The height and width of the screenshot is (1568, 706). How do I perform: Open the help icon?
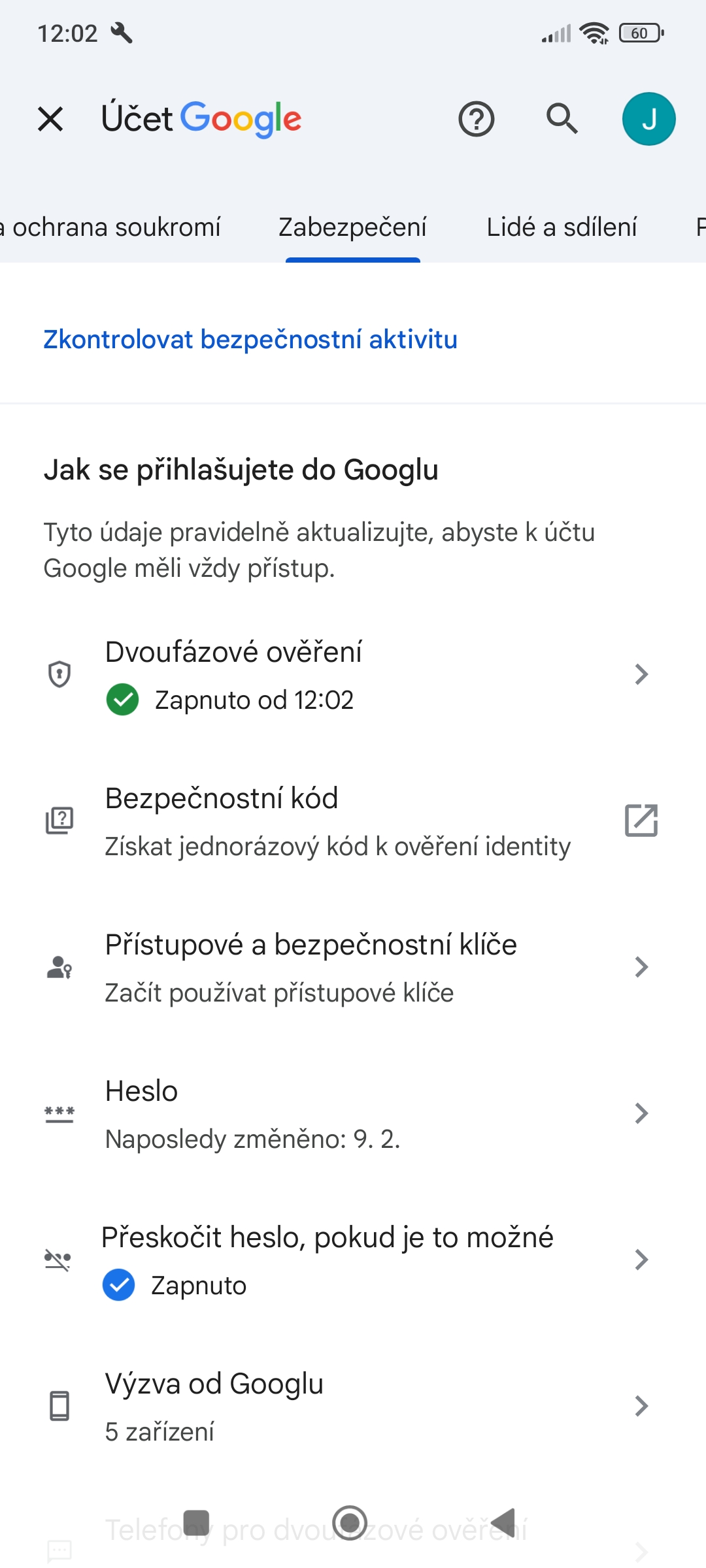click(477, 119)
